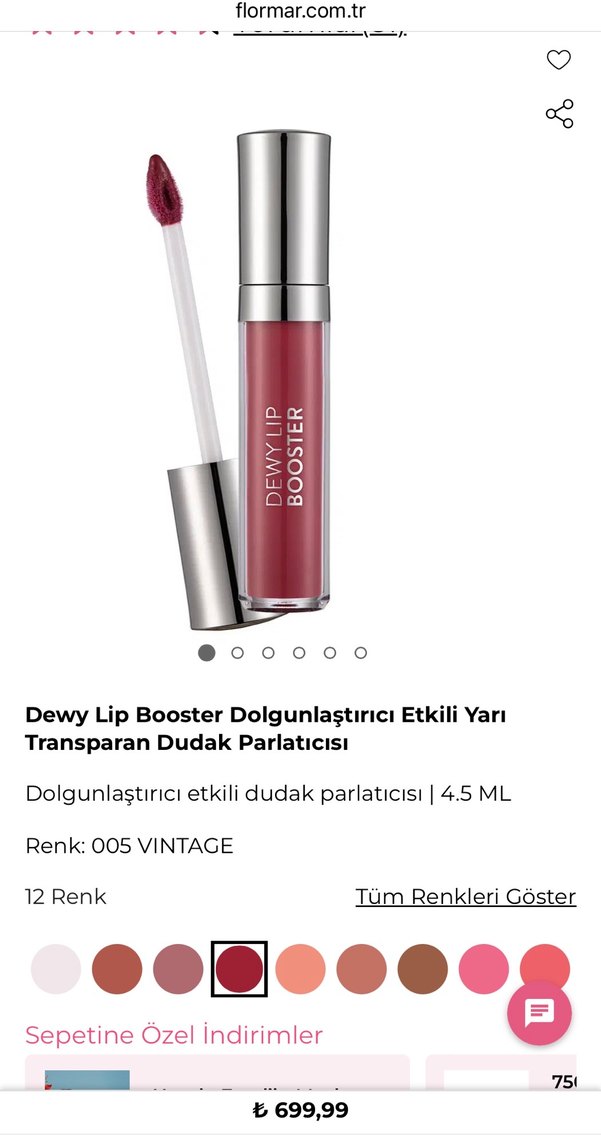Choose the bright pink swatch
The height and width of the screenshot is (1142, 601).
(483, 969)
